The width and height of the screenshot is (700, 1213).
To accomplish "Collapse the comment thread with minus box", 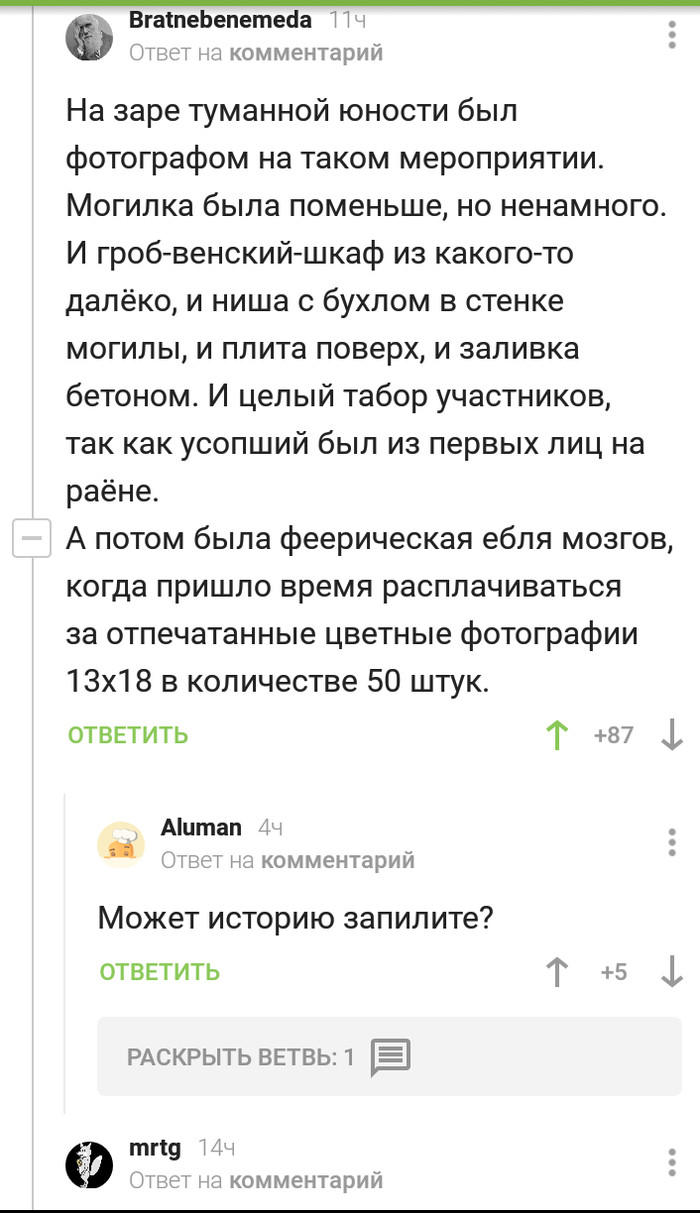I will [x=31, y=540].
